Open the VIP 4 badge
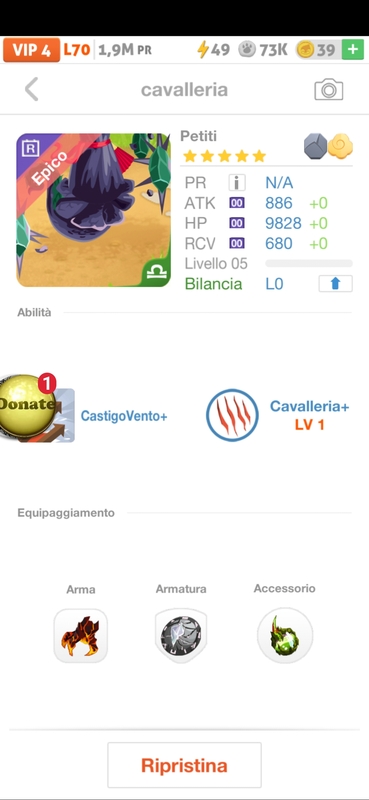This screenshot has width=369, height=800. [x=32, y=50]
